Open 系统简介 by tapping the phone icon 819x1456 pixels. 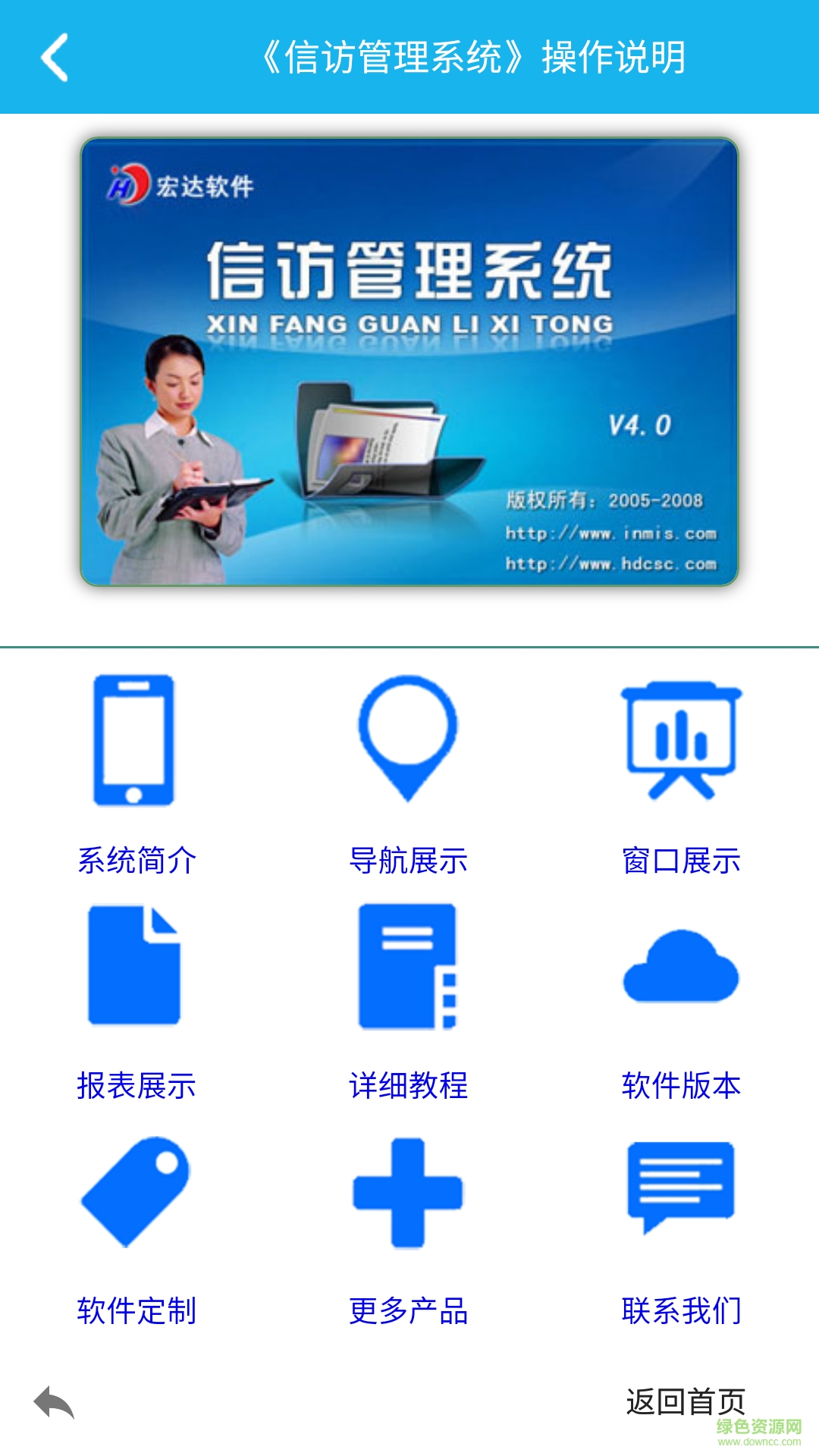(136, 739)
